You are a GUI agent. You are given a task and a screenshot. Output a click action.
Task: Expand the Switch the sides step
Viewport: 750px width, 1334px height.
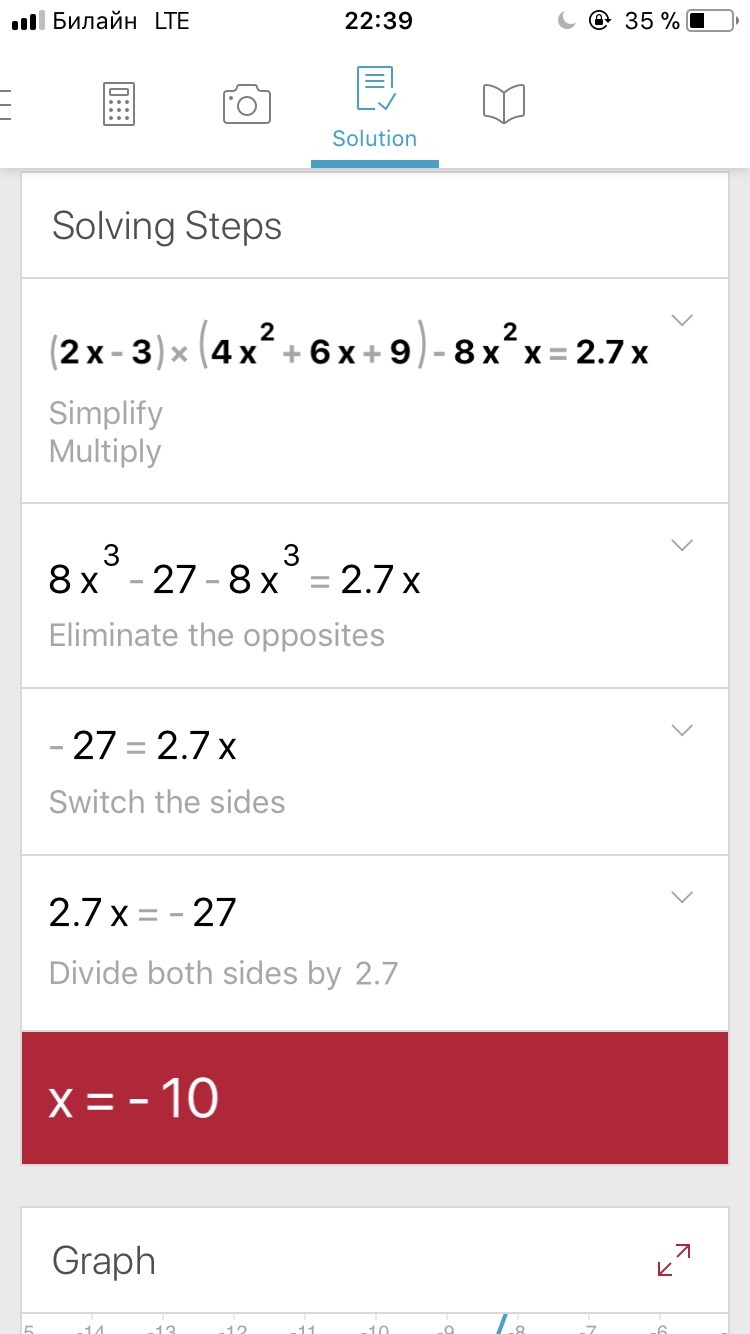(x=682, y=730)
